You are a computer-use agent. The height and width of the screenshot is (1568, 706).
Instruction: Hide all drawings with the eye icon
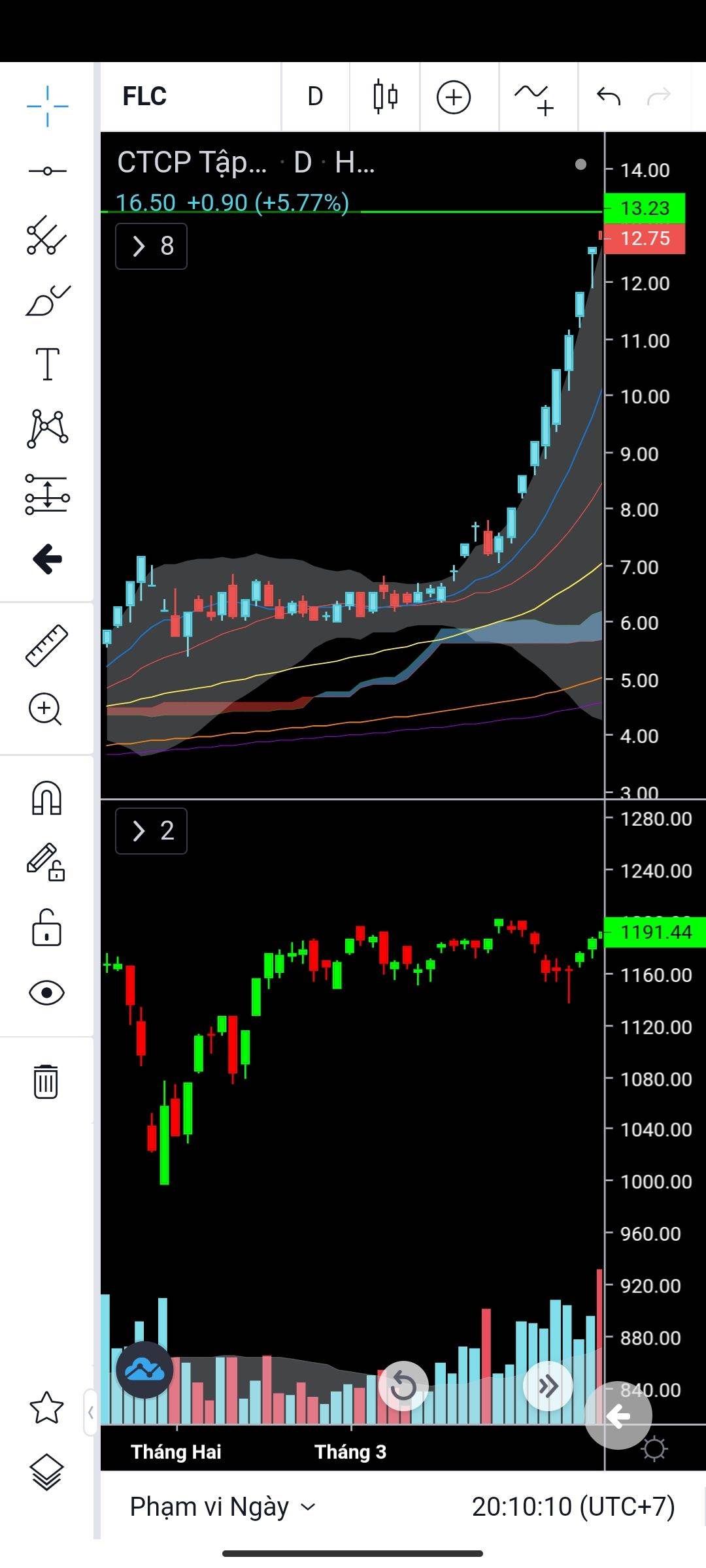click(46, 992)
